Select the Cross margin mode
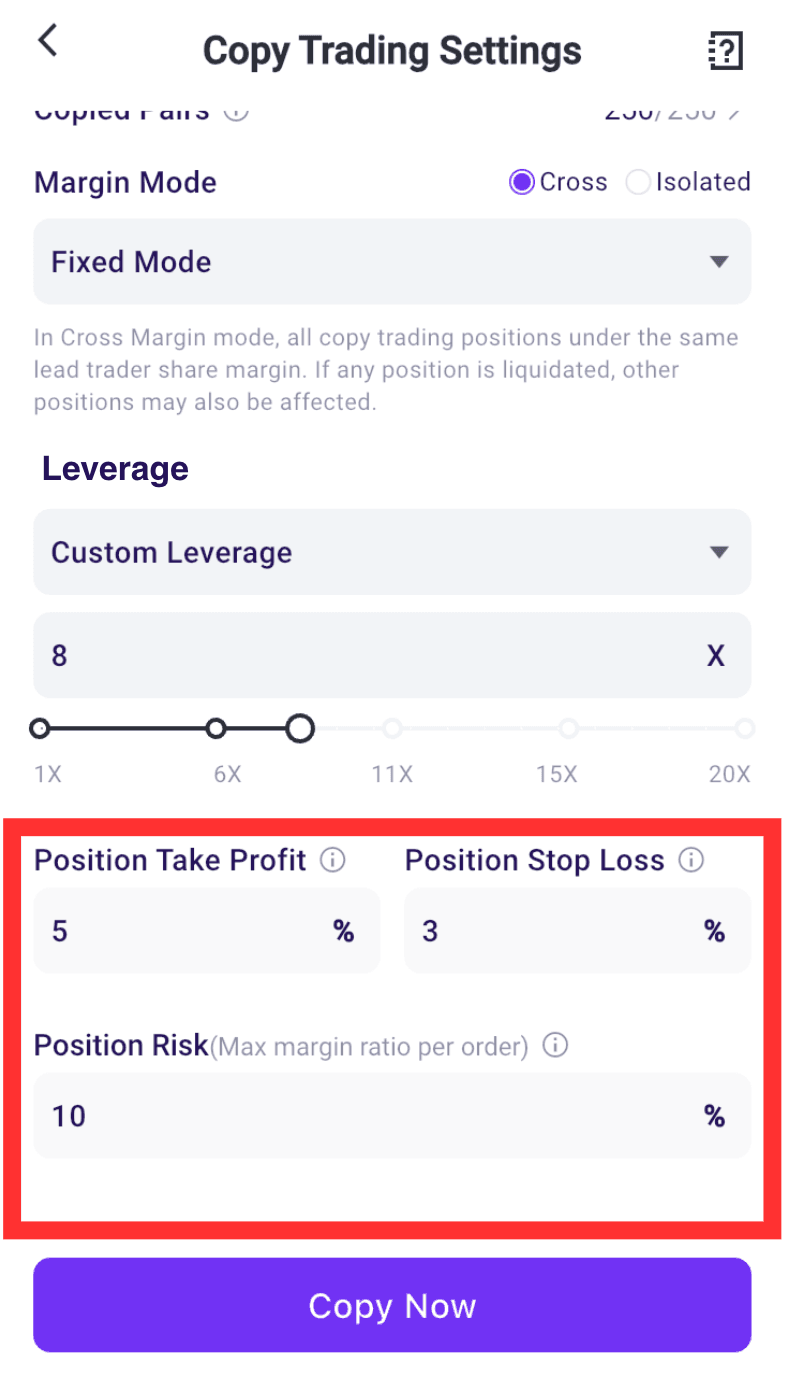The width and height of the screenshot is (788, 1388). (558, 182)
